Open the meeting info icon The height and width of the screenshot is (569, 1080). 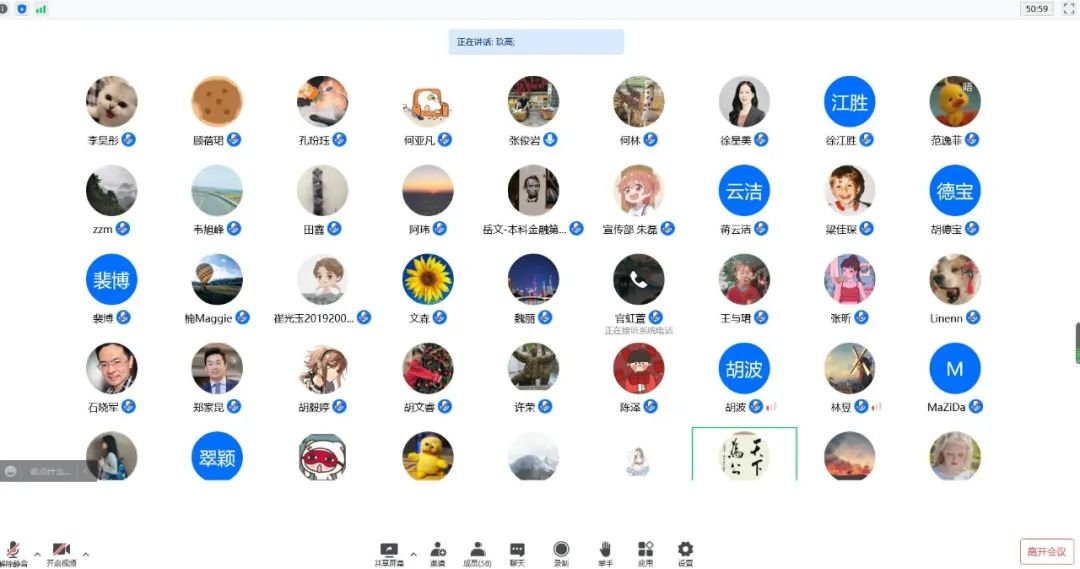pyautogui.click(x=4, y=9)
